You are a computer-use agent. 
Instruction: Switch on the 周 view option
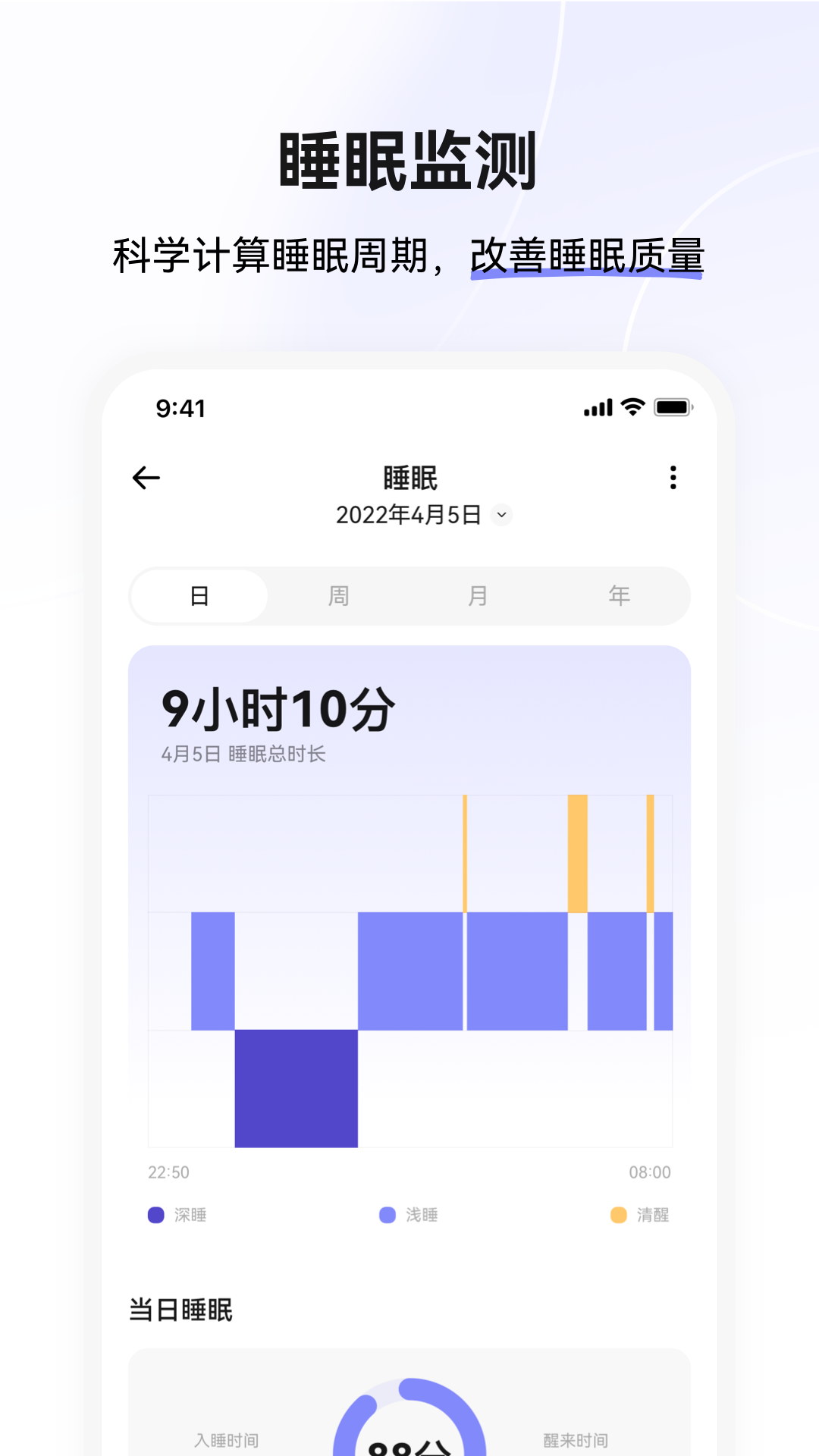click(340, 596)
